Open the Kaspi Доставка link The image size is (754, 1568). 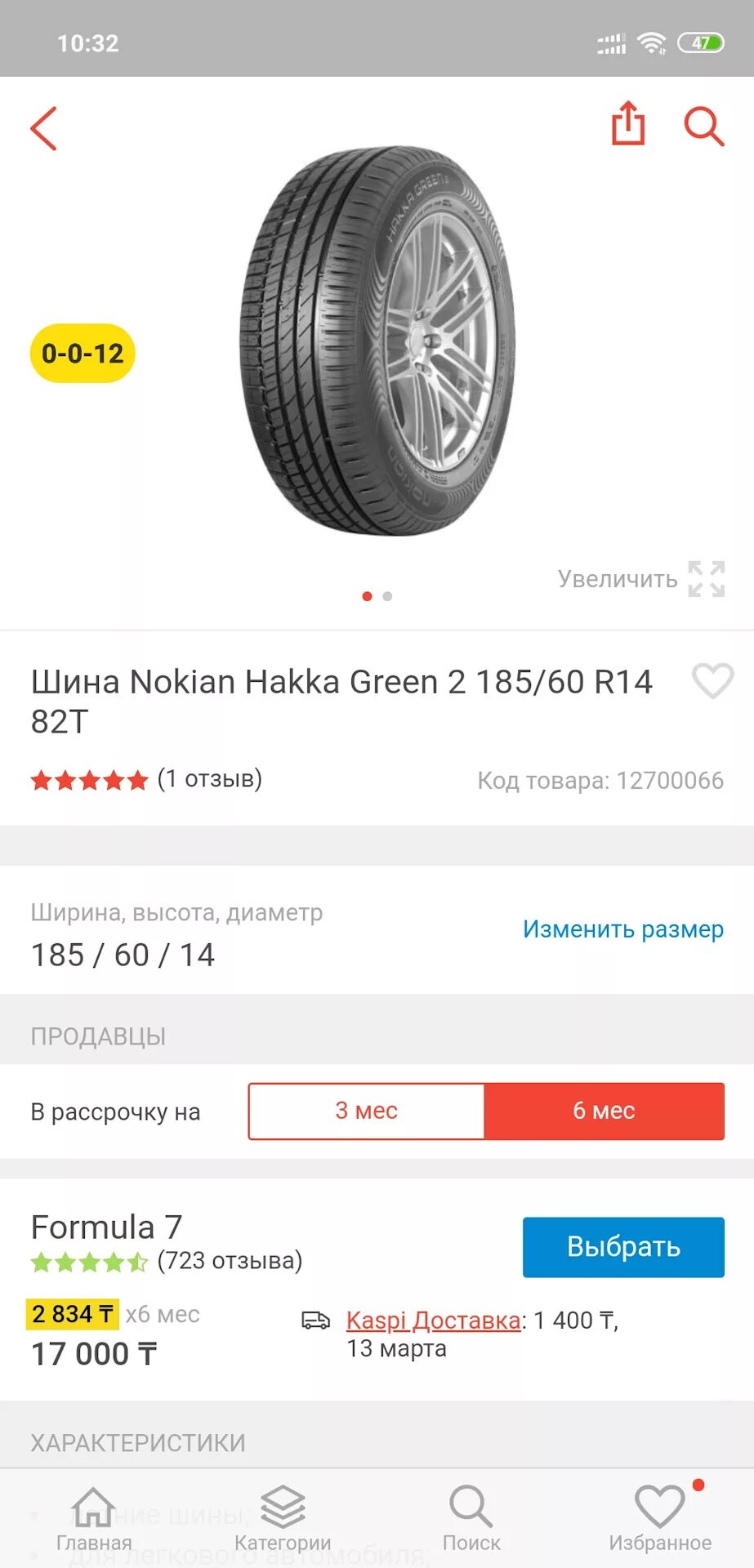pyautogui.click(x=433, y=1321)
